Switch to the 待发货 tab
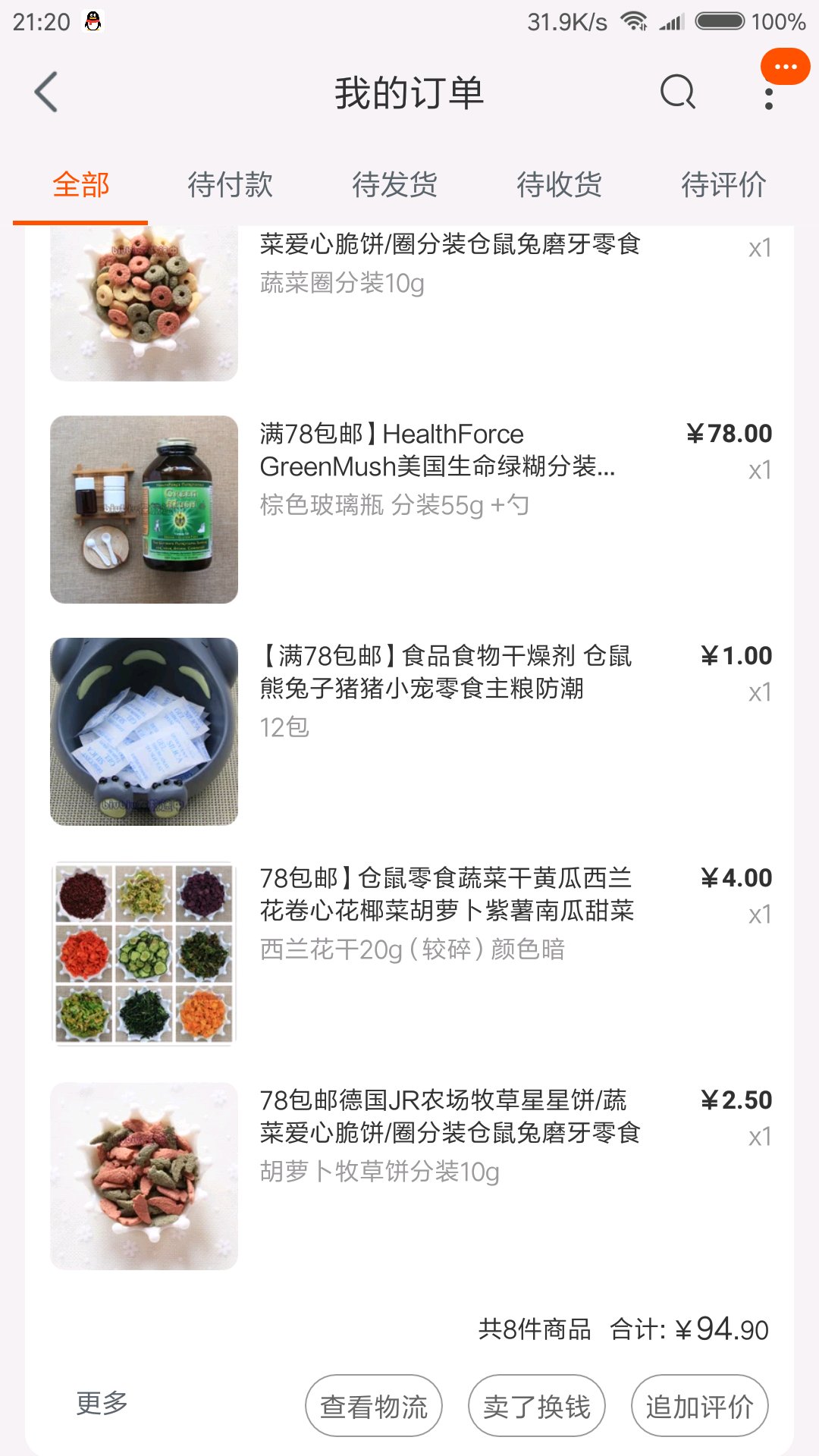 [394, 185]
